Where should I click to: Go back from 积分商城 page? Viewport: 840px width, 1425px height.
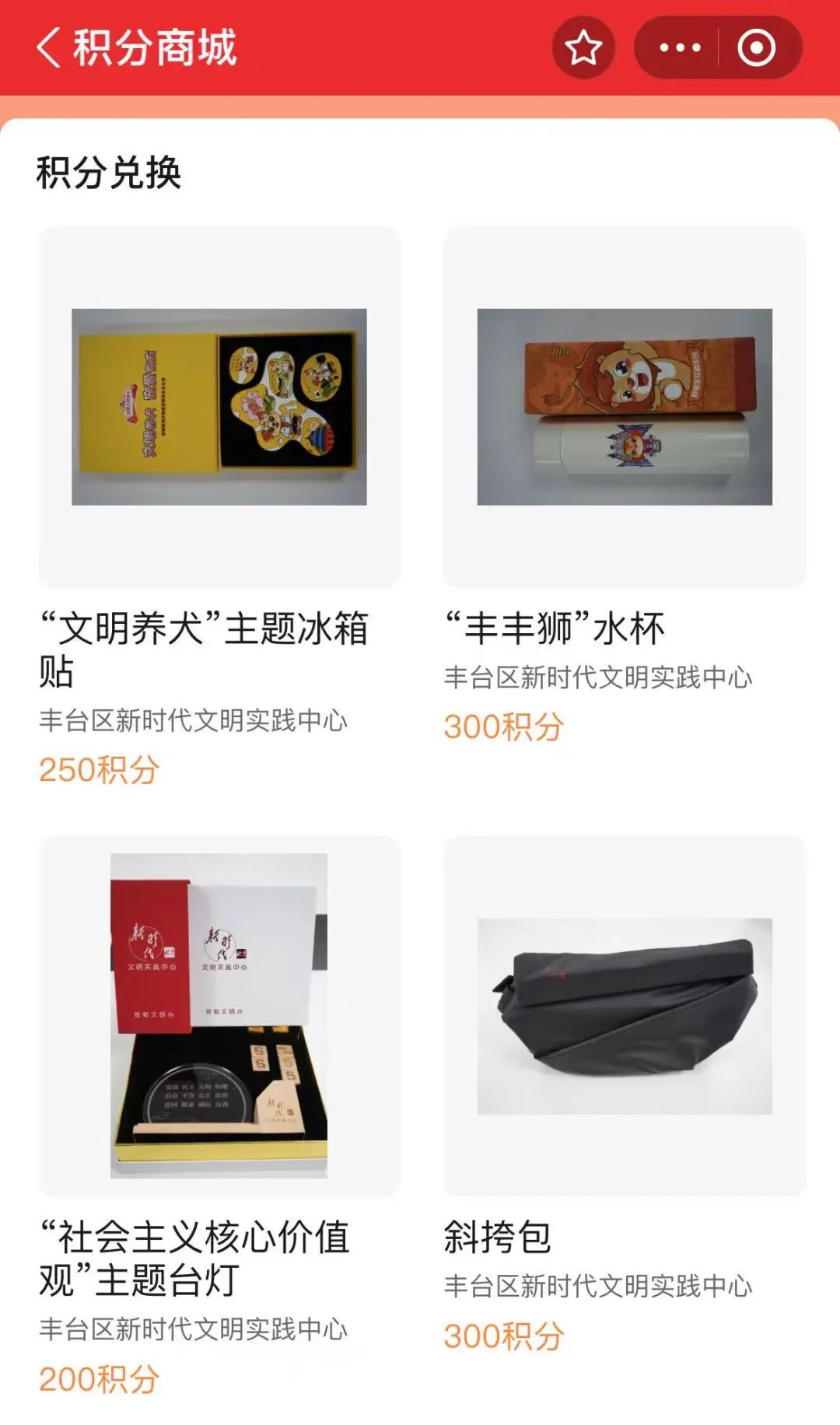click(48, 48)
